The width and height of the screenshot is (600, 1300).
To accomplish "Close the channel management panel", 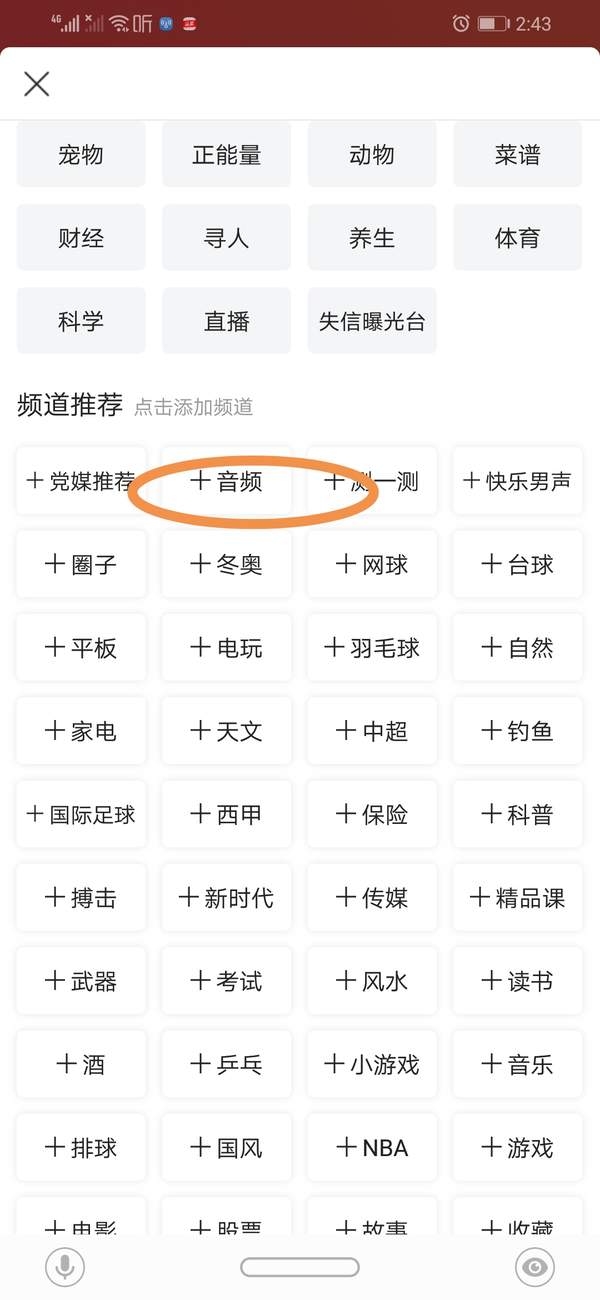I will tap(37, 83).
